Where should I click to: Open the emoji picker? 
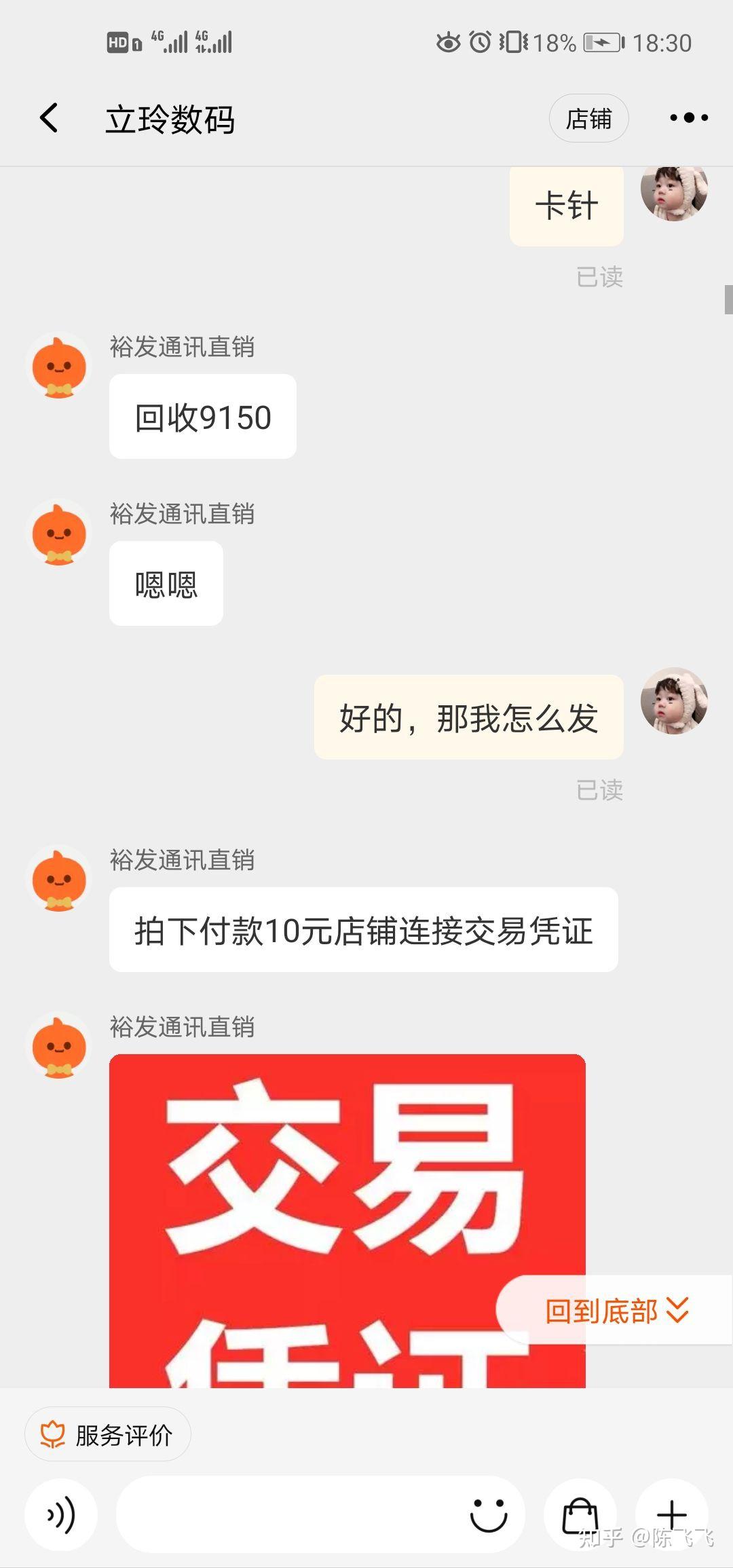(489, 1514)
